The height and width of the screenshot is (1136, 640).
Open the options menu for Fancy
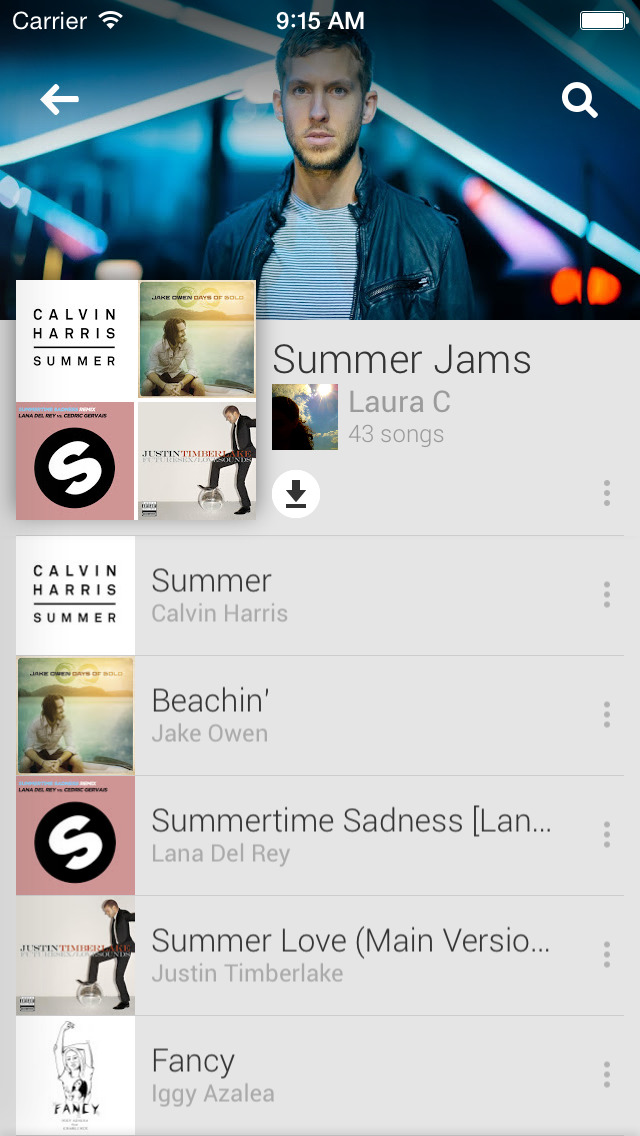pyautogui.click(x=606, y=1075)
